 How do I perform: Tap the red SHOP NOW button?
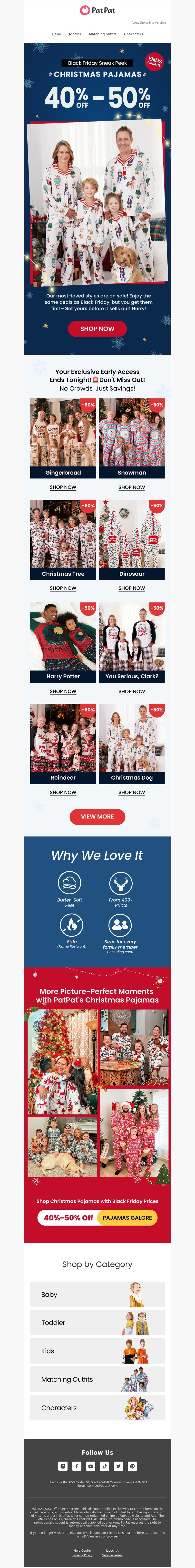[97, 329]
